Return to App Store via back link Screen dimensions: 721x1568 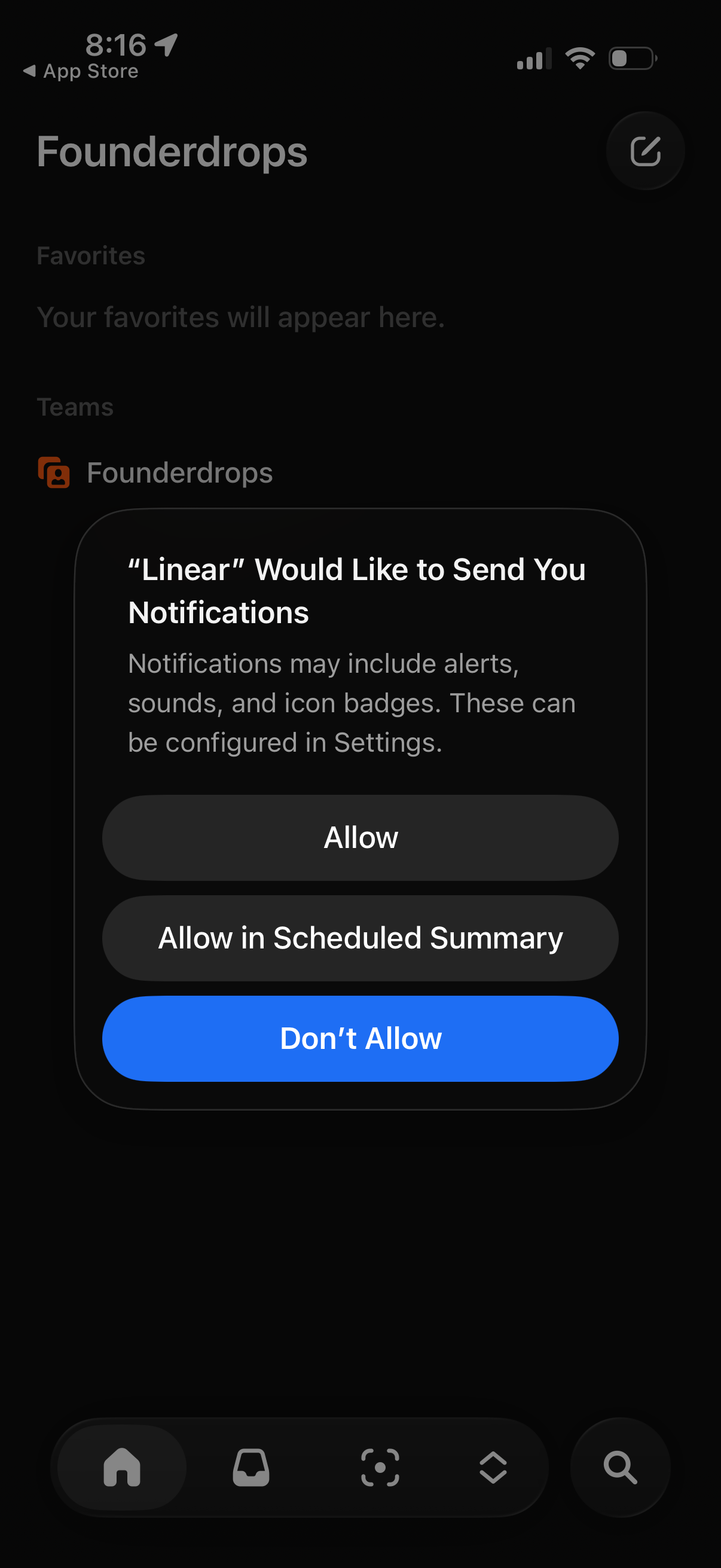(x=81, y=71)
